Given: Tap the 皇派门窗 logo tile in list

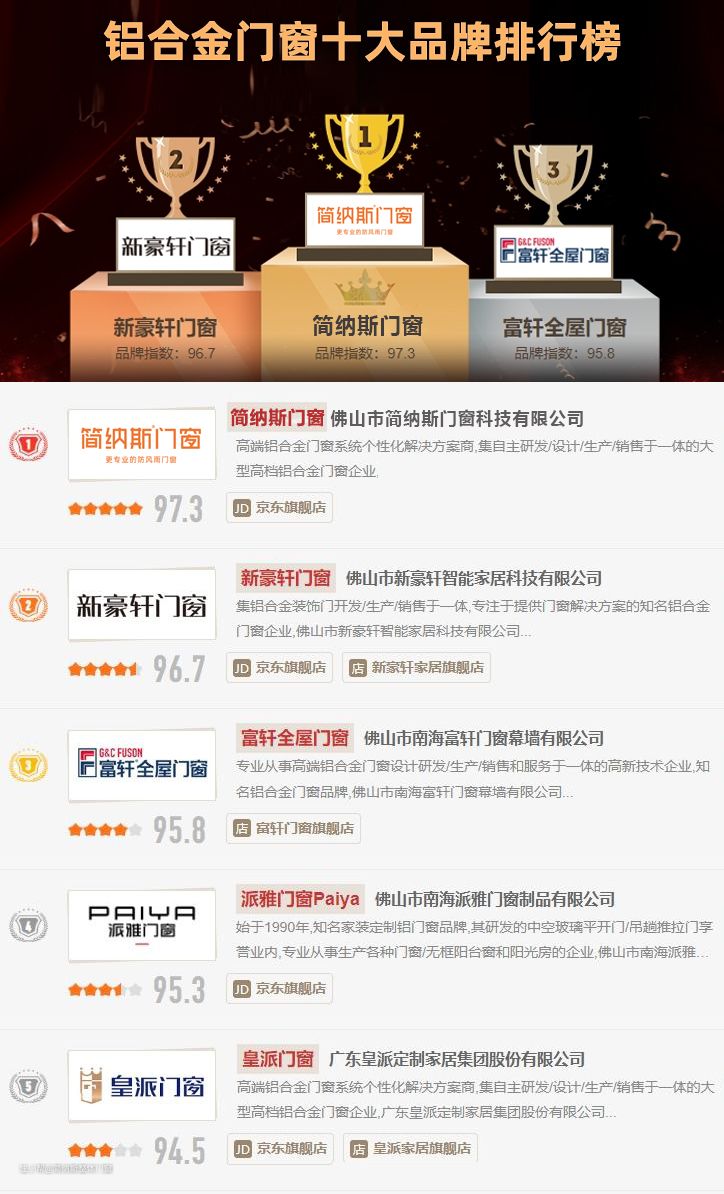Looking at the screenshot, I should click(141, 1085).
